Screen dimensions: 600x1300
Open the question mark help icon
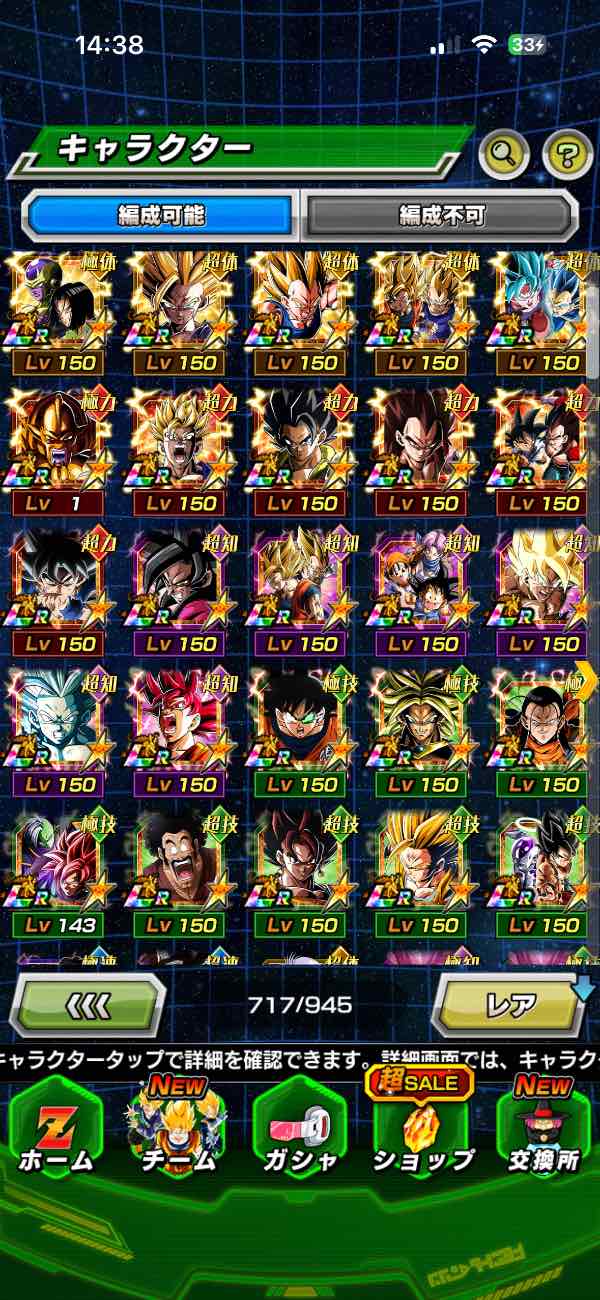click(x=567, y=153)
